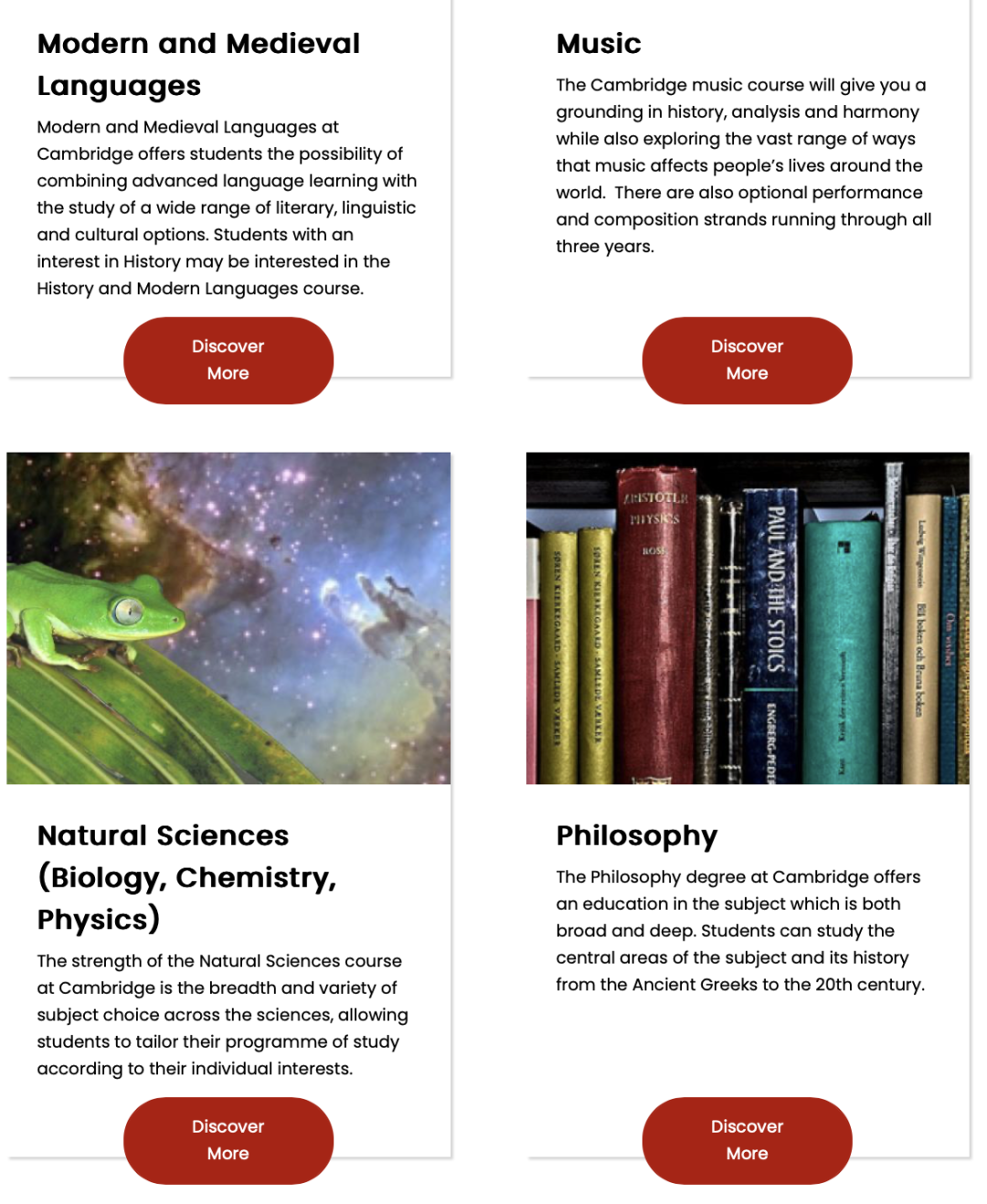Tap Discover More under Modern and Medieval Languages

pos(228,360)
